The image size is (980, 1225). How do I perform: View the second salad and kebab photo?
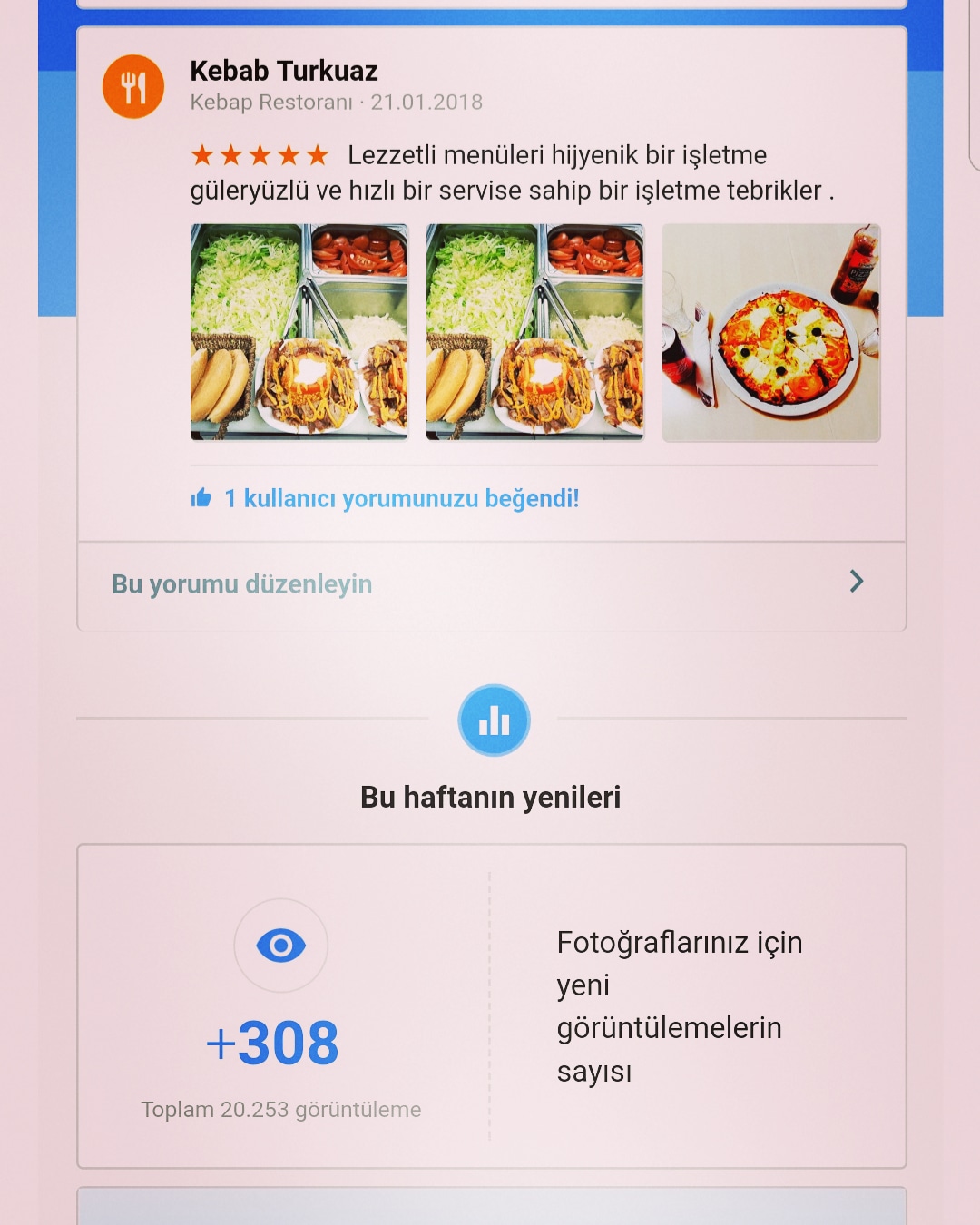[x=534, y=332]
